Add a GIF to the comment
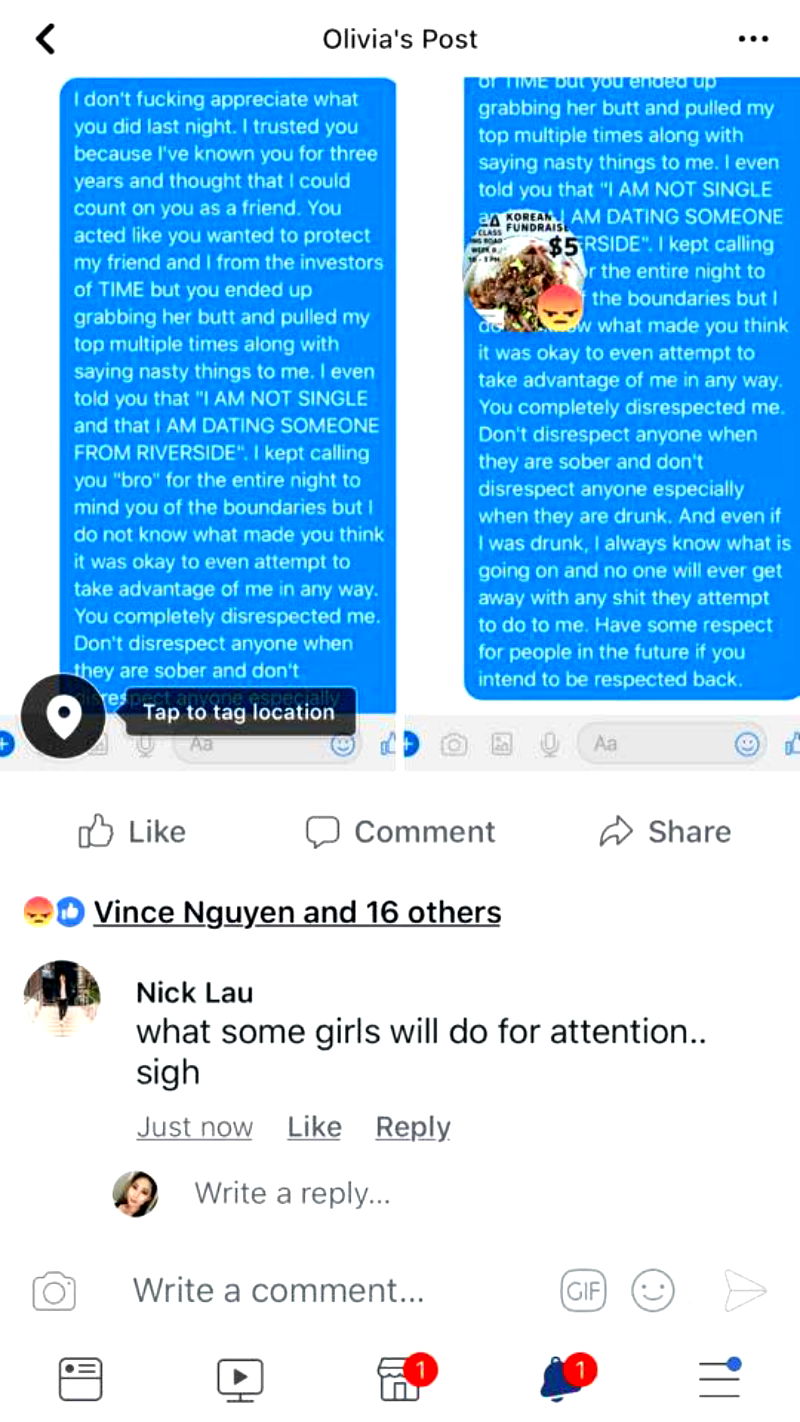This screenshot has width=800, height=1422. click(x=583, y=1291)
